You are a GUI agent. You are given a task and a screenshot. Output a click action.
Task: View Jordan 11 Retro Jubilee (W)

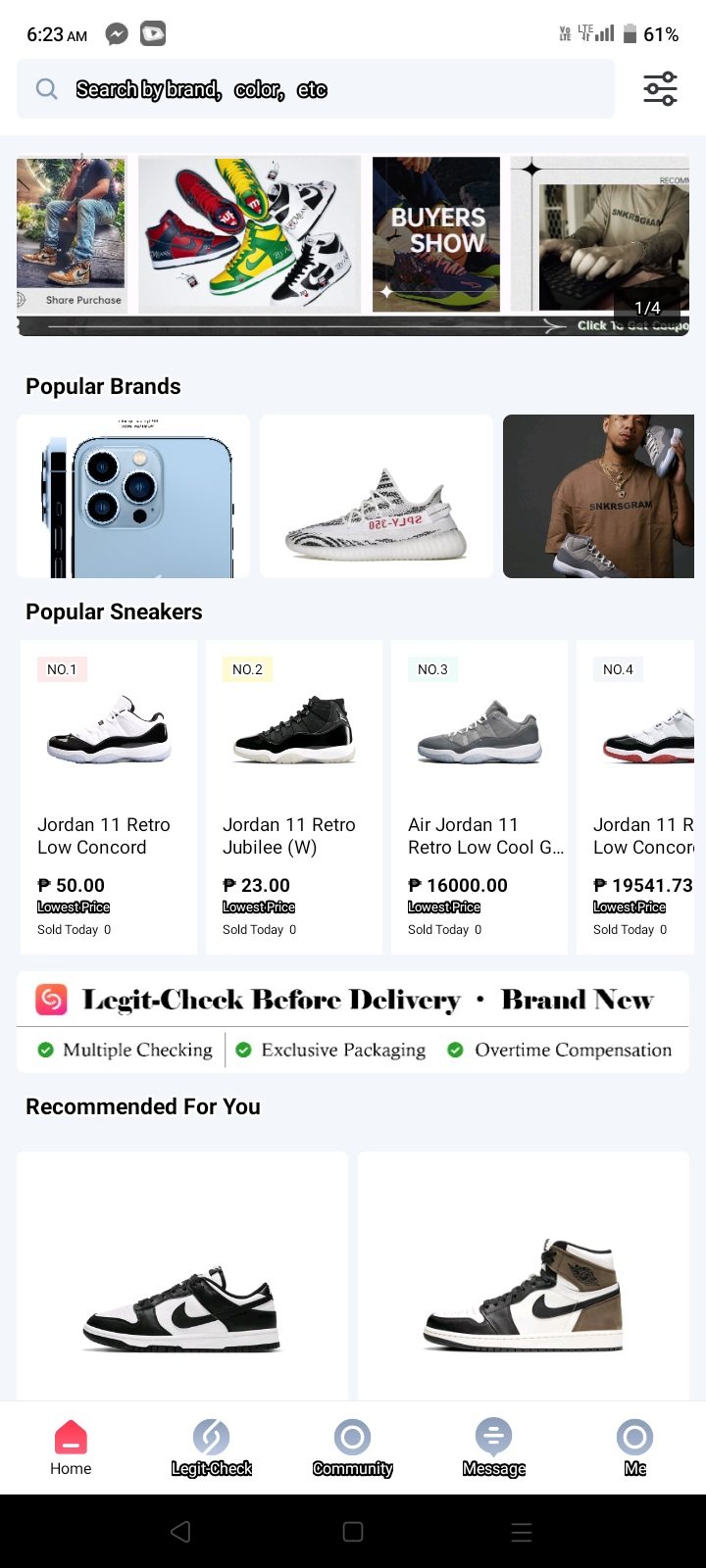(294, 796)
